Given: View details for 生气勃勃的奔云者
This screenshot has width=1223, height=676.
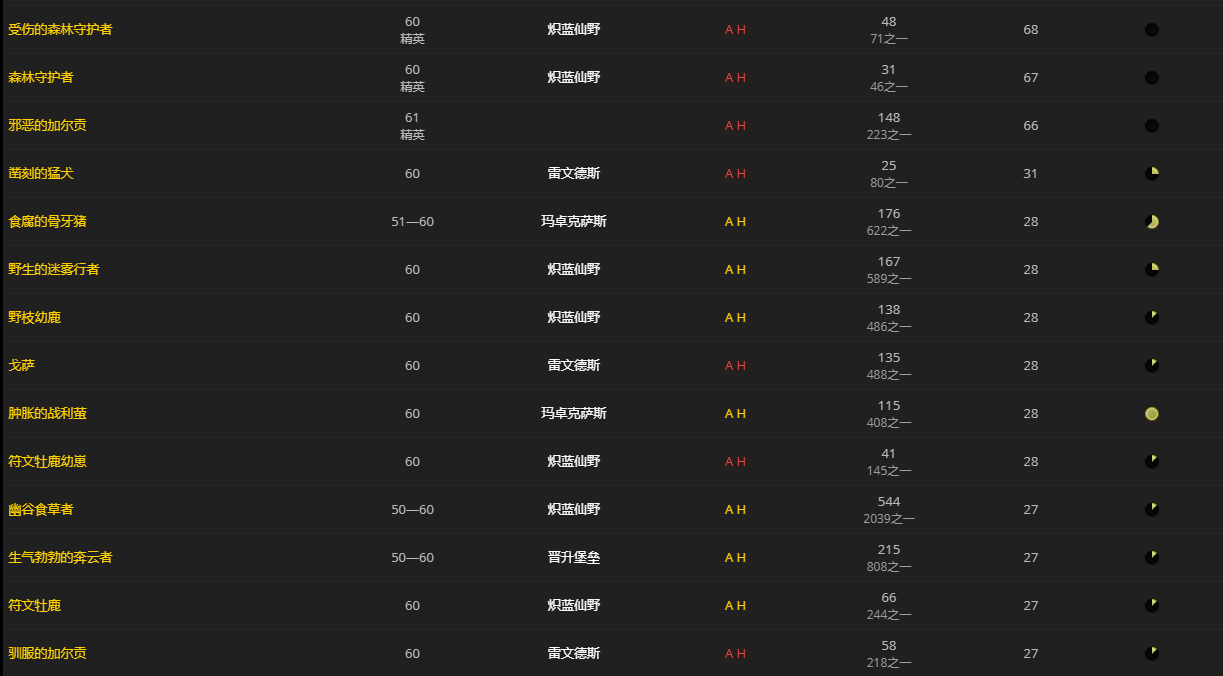Looking at the screenshot, I should [60, 558].
